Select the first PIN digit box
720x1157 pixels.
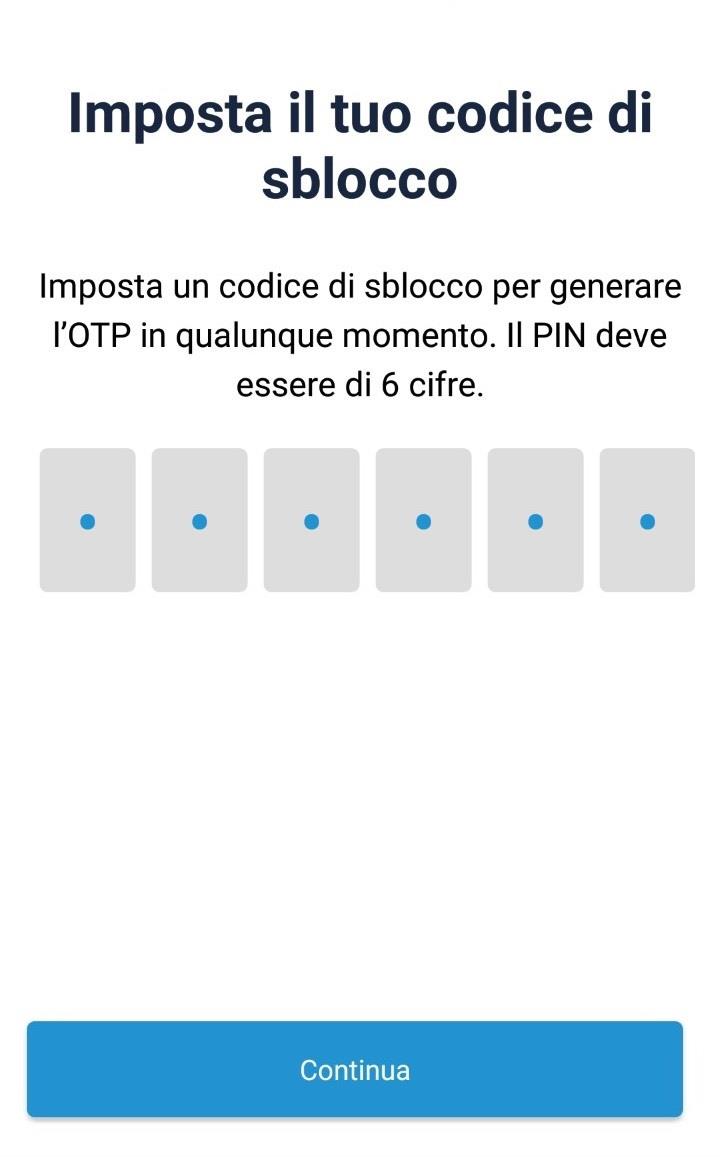(x=88, y=520)
